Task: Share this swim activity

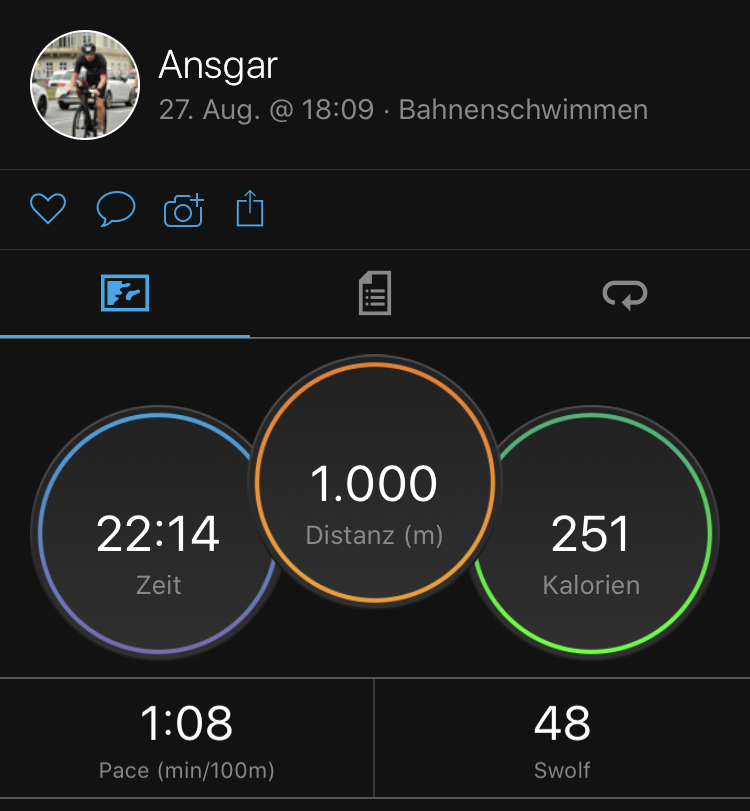Action: coord(250,209)
